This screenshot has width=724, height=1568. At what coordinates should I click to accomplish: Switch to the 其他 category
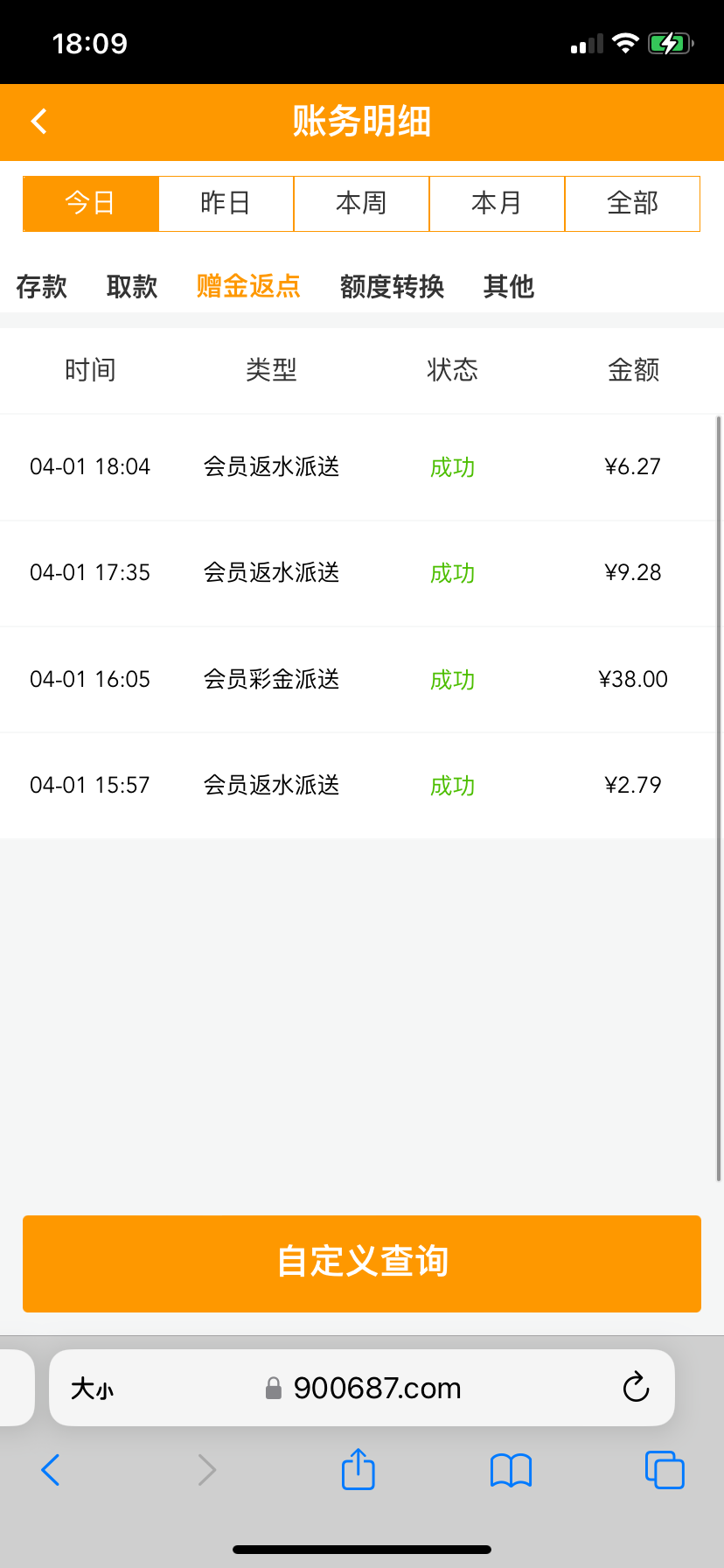coord(508,286)
